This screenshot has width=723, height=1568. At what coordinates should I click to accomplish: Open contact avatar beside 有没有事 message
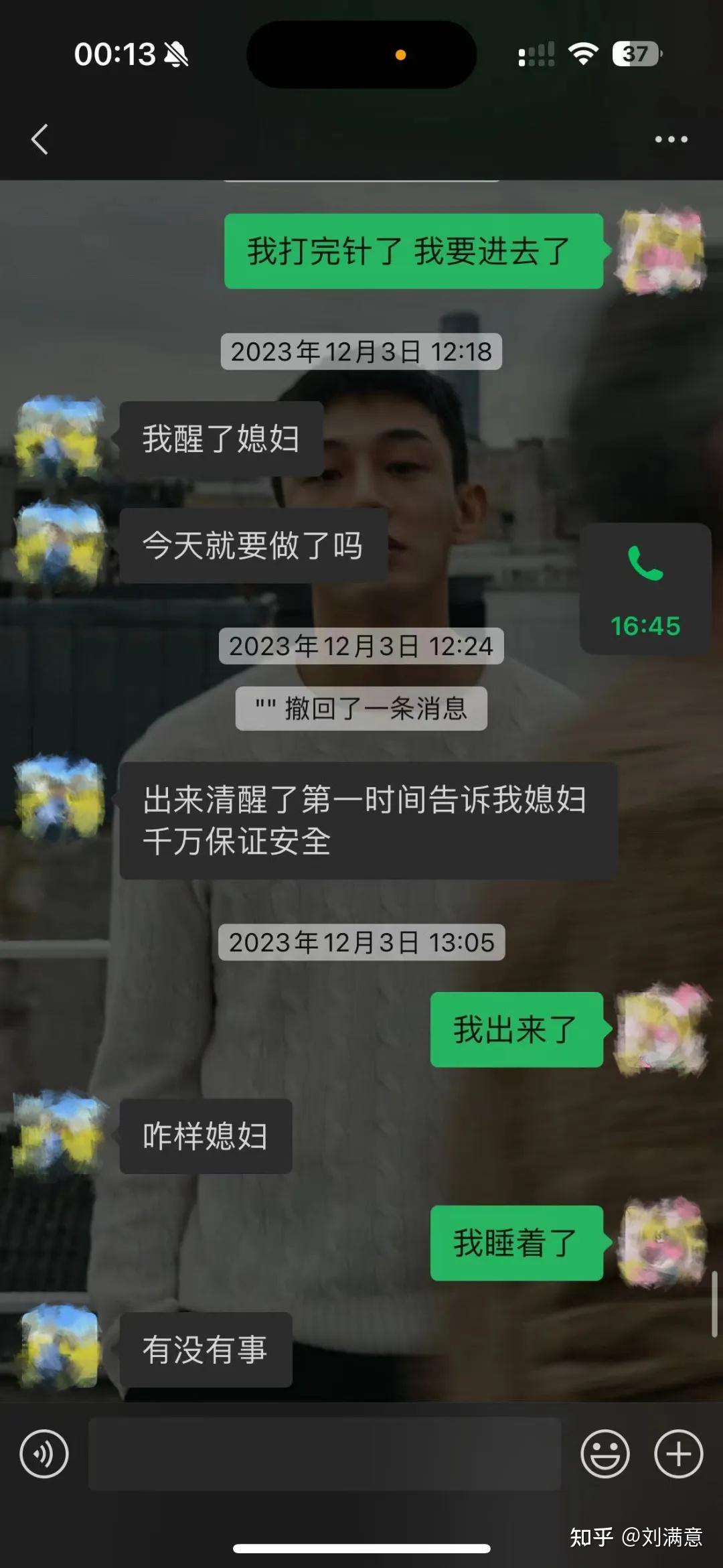coord(60,1350)
